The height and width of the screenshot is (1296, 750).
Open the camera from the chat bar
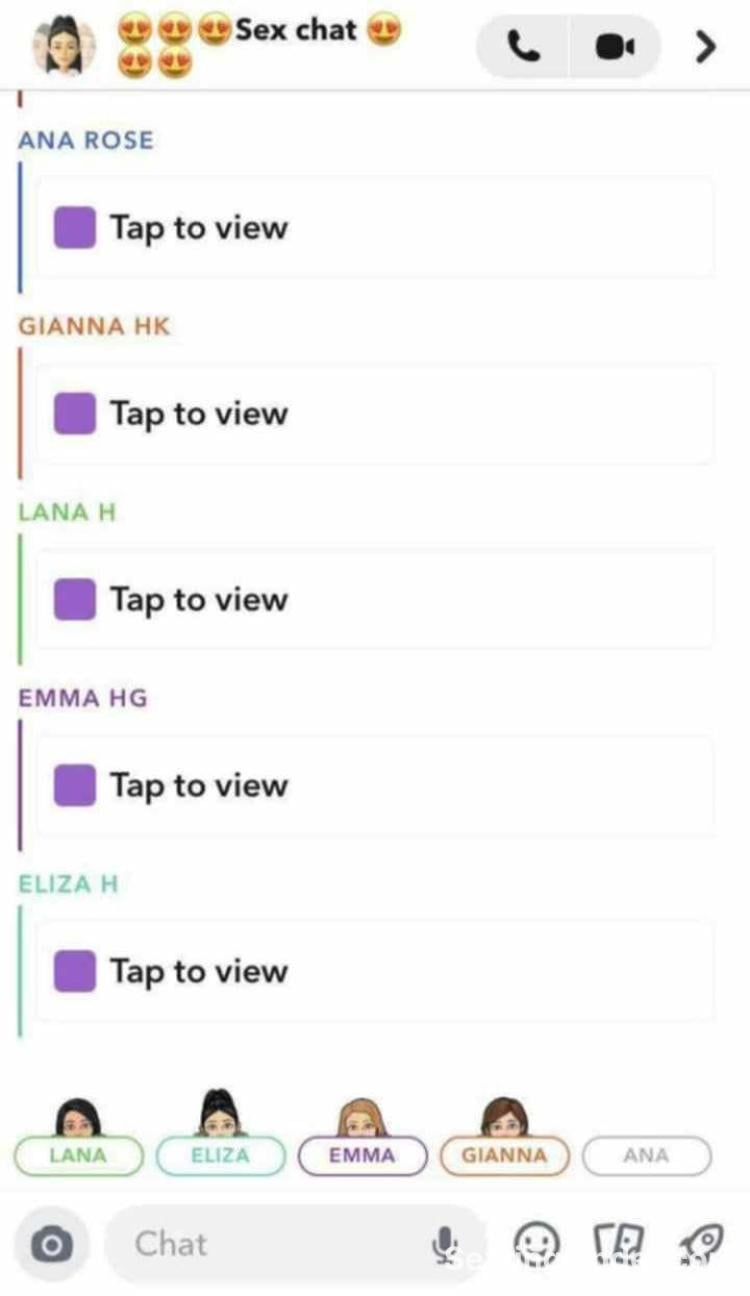click(51, 1244)
